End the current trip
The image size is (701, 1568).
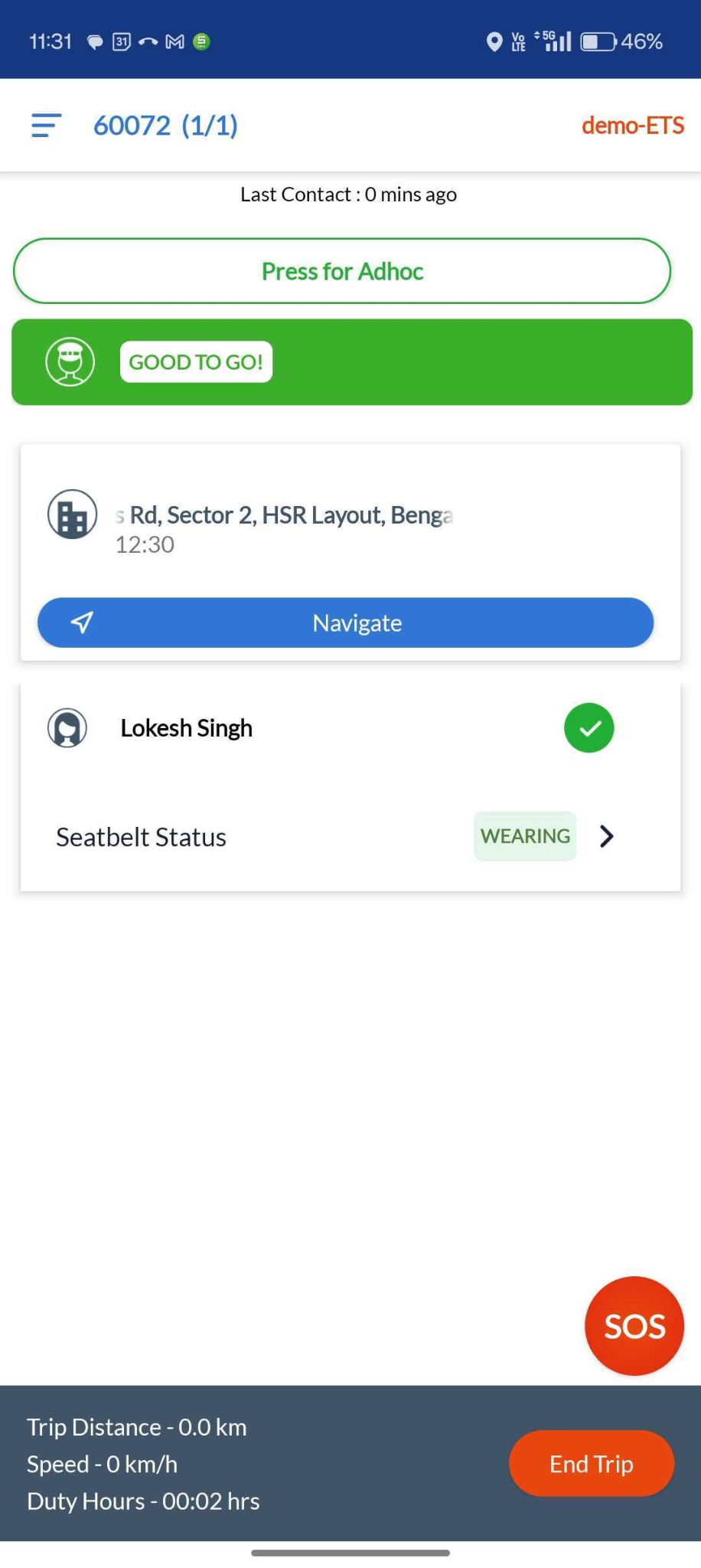(x=591, y=1463)
